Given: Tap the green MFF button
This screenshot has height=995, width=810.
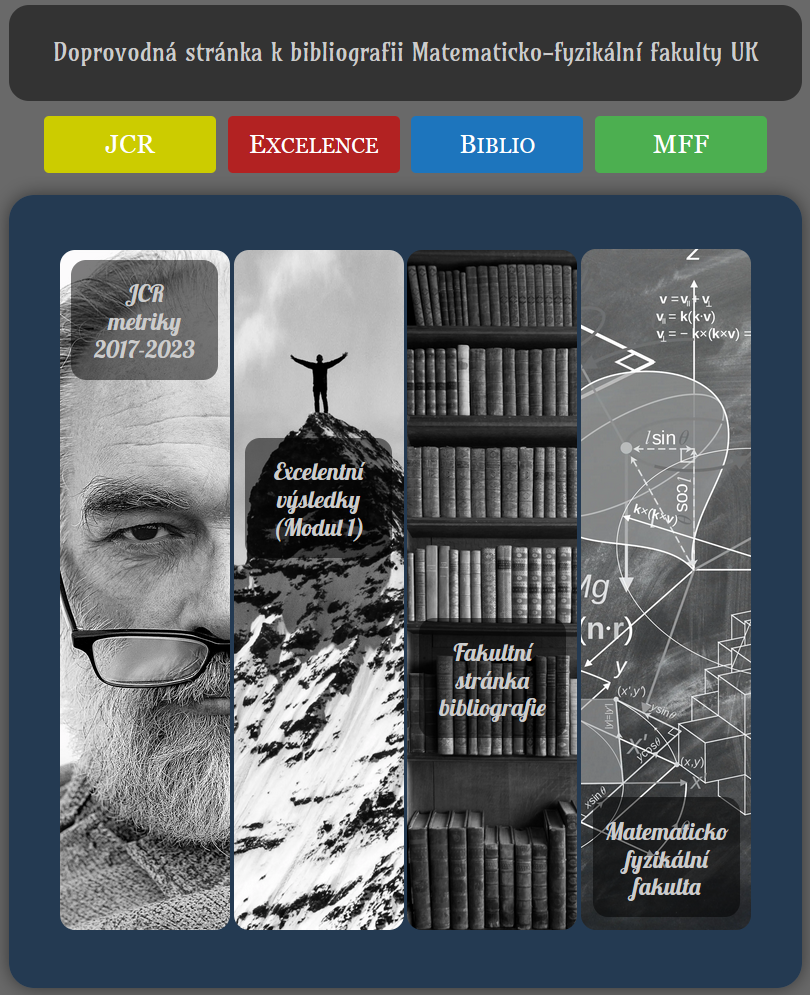Looking at the screenshot, I should click(x=681, y=144).
